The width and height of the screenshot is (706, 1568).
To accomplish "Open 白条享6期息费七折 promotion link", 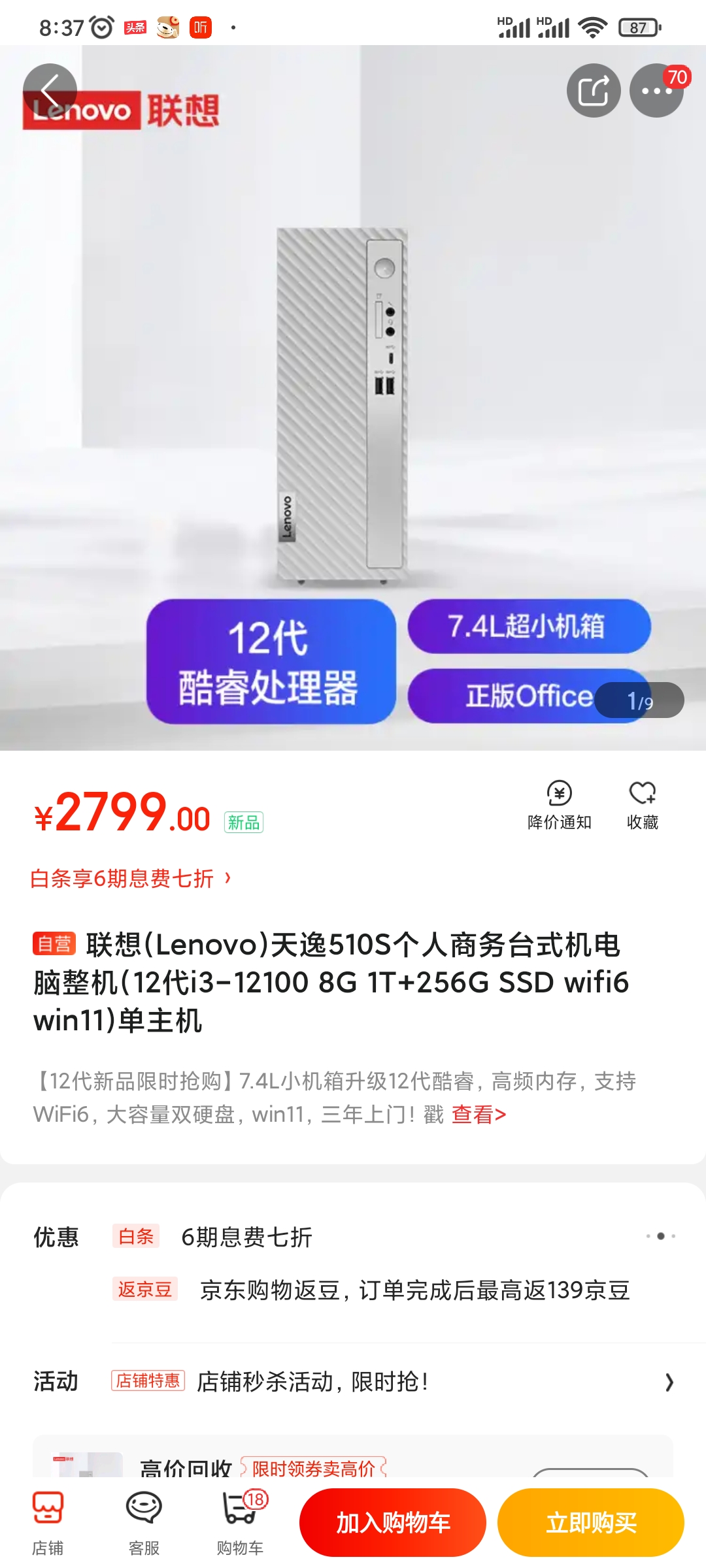I will 129,878.
